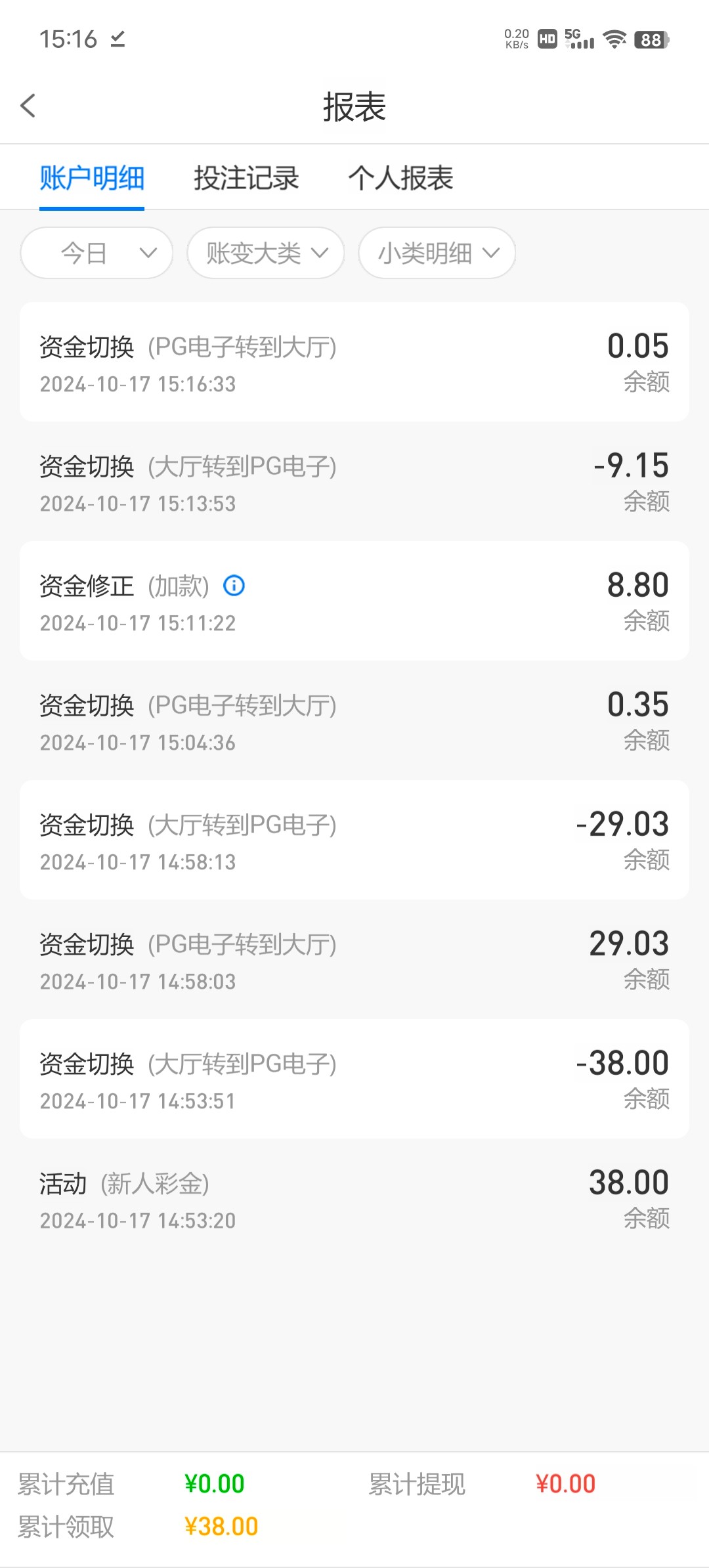Switch to the 投注记录 tab
The height and width of the screenshot is (1568, 709).
click(x=246, y=178)
